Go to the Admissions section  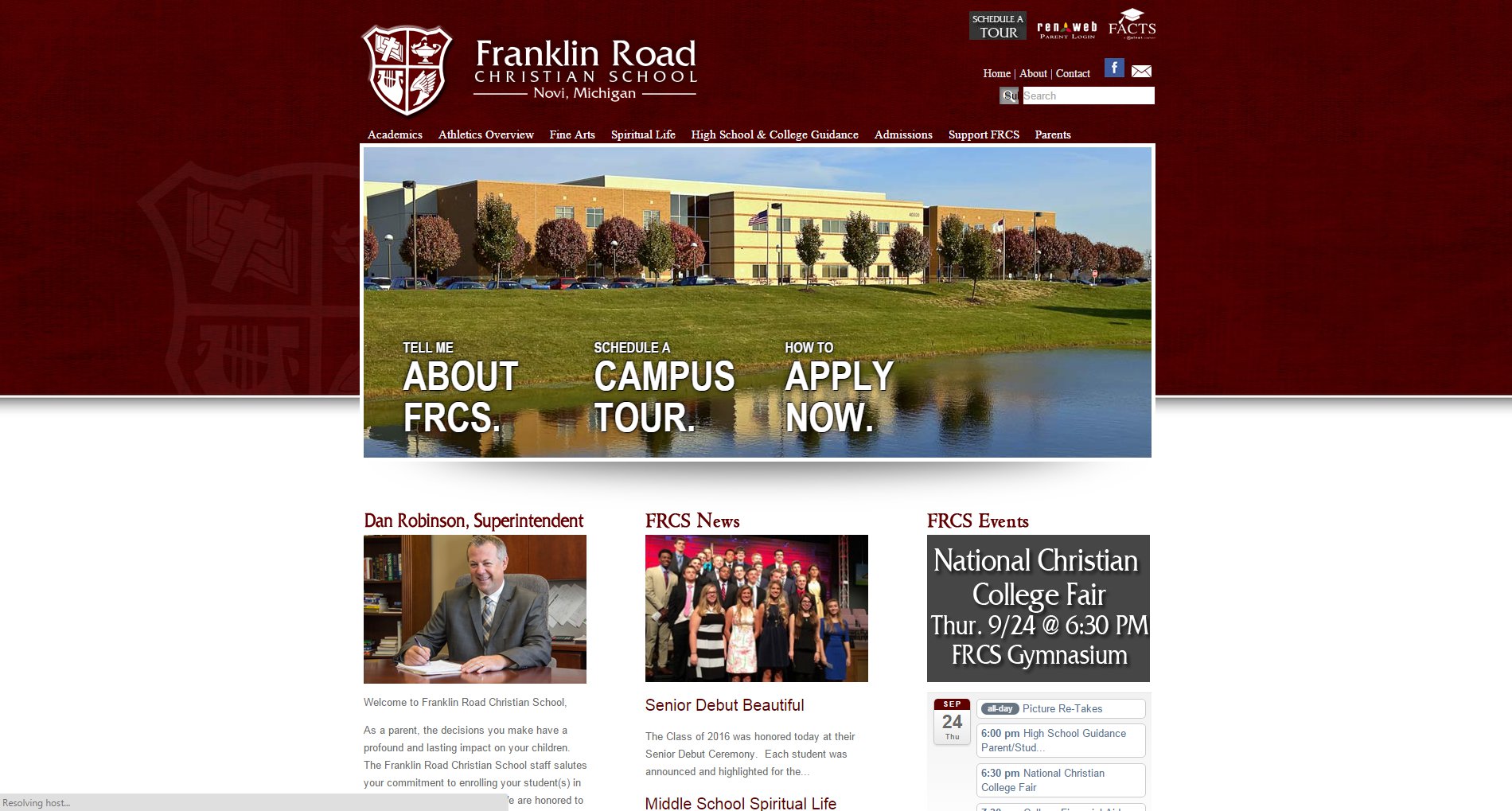pos(903,135)
